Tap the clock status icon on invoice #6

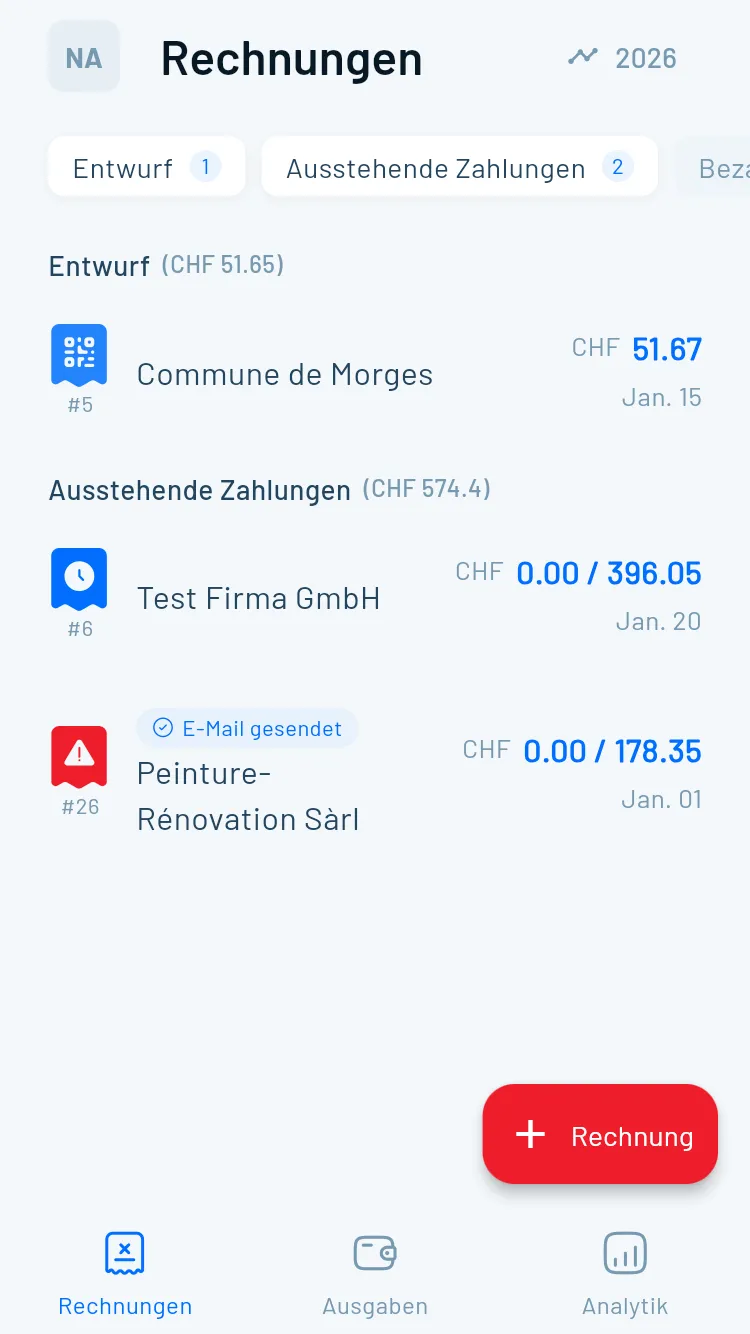pos(79,578)
